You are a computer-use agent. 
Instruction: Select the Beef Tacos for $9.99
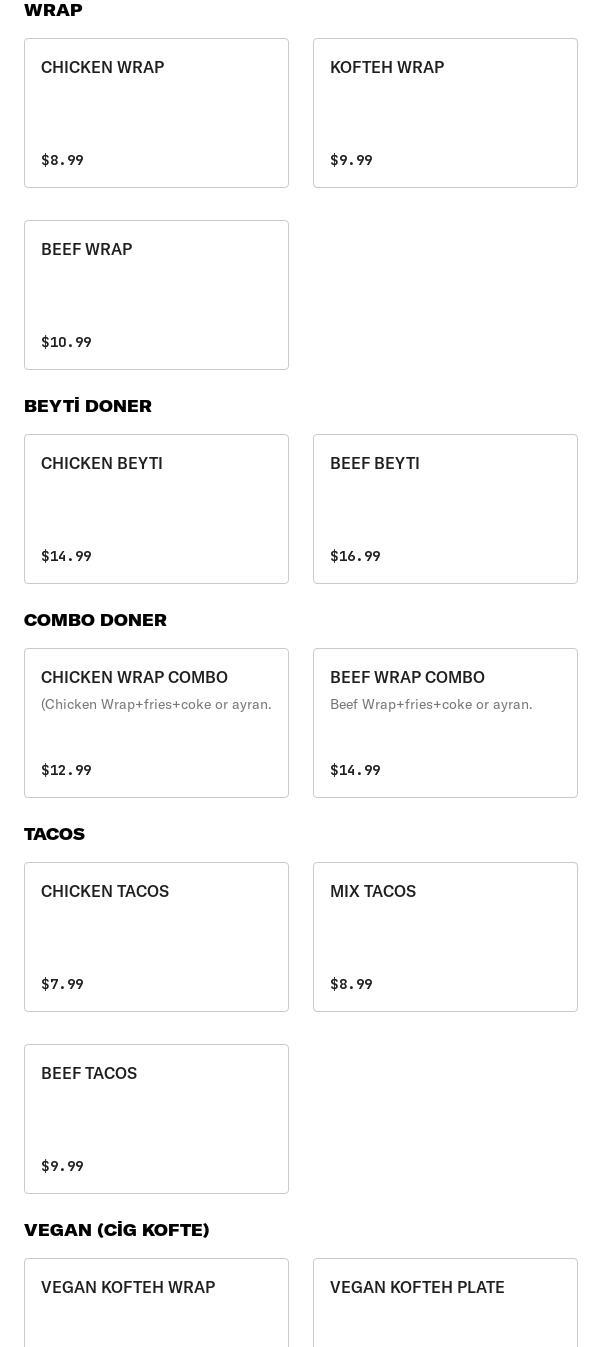[156, 1119]
